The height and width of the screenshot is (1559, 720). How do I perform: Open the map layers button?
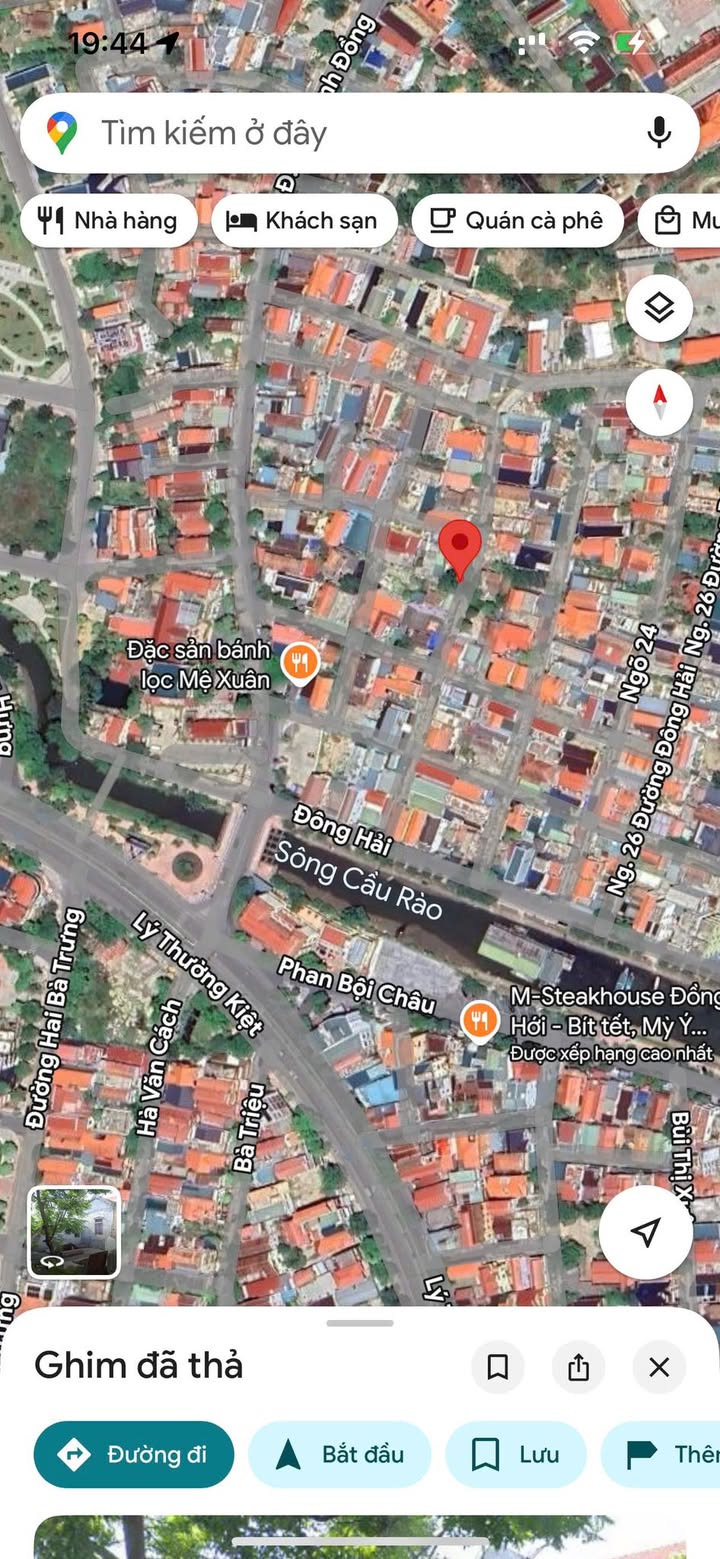(x=659, y=308)
